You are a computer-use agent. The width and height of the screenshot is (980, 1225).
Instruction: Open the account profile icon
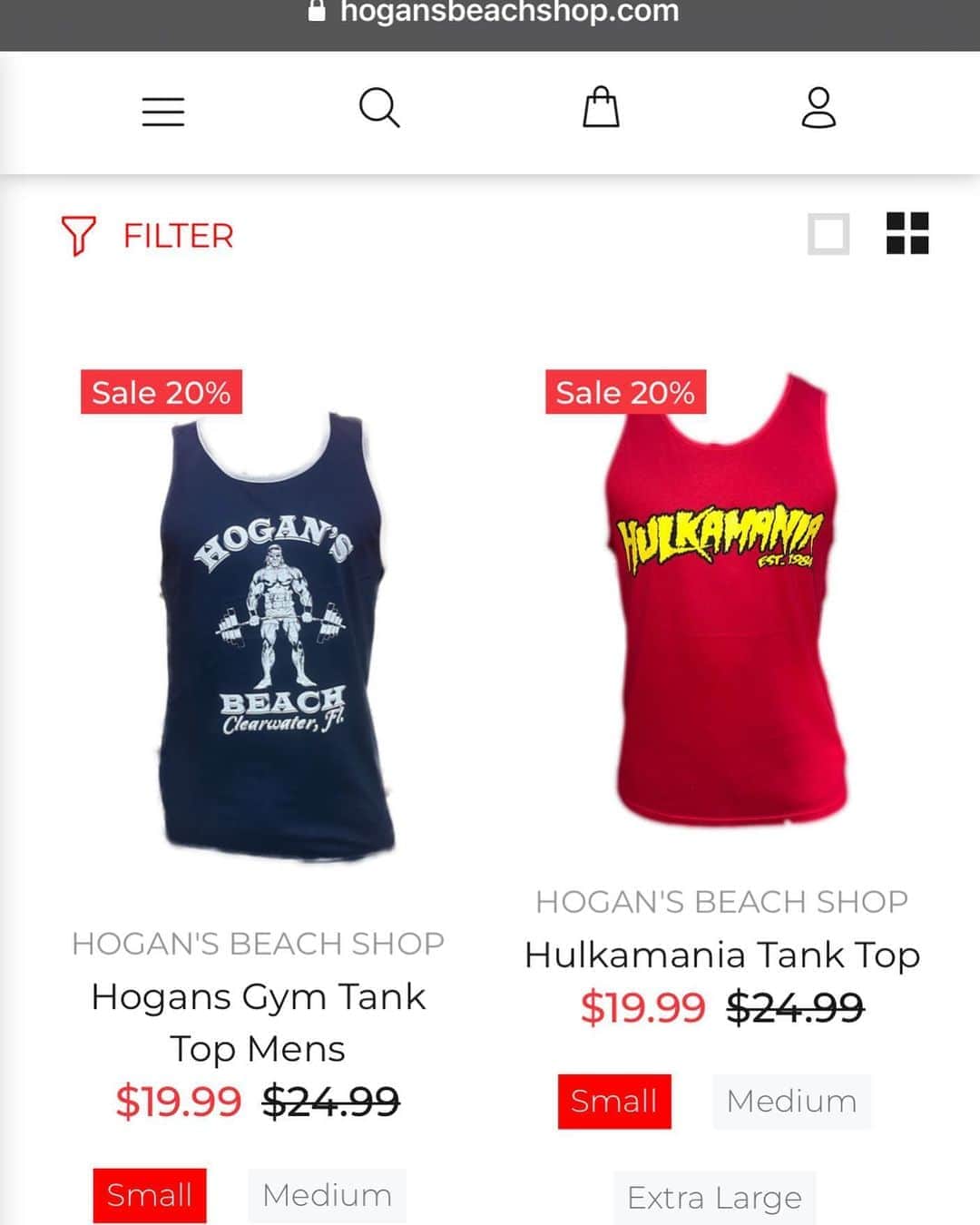pos(818,108)
